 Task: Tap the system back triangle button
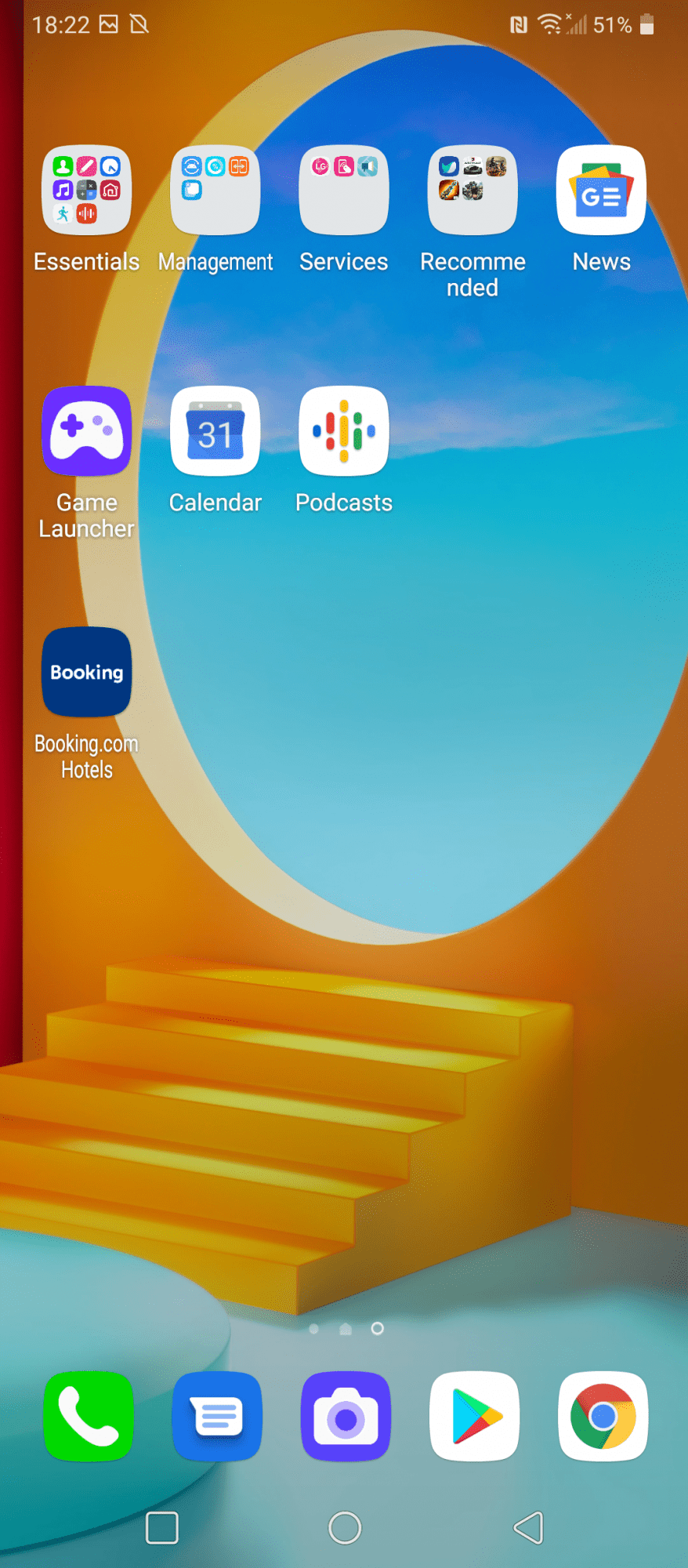pyautogui.click(x=528, y=1527)
